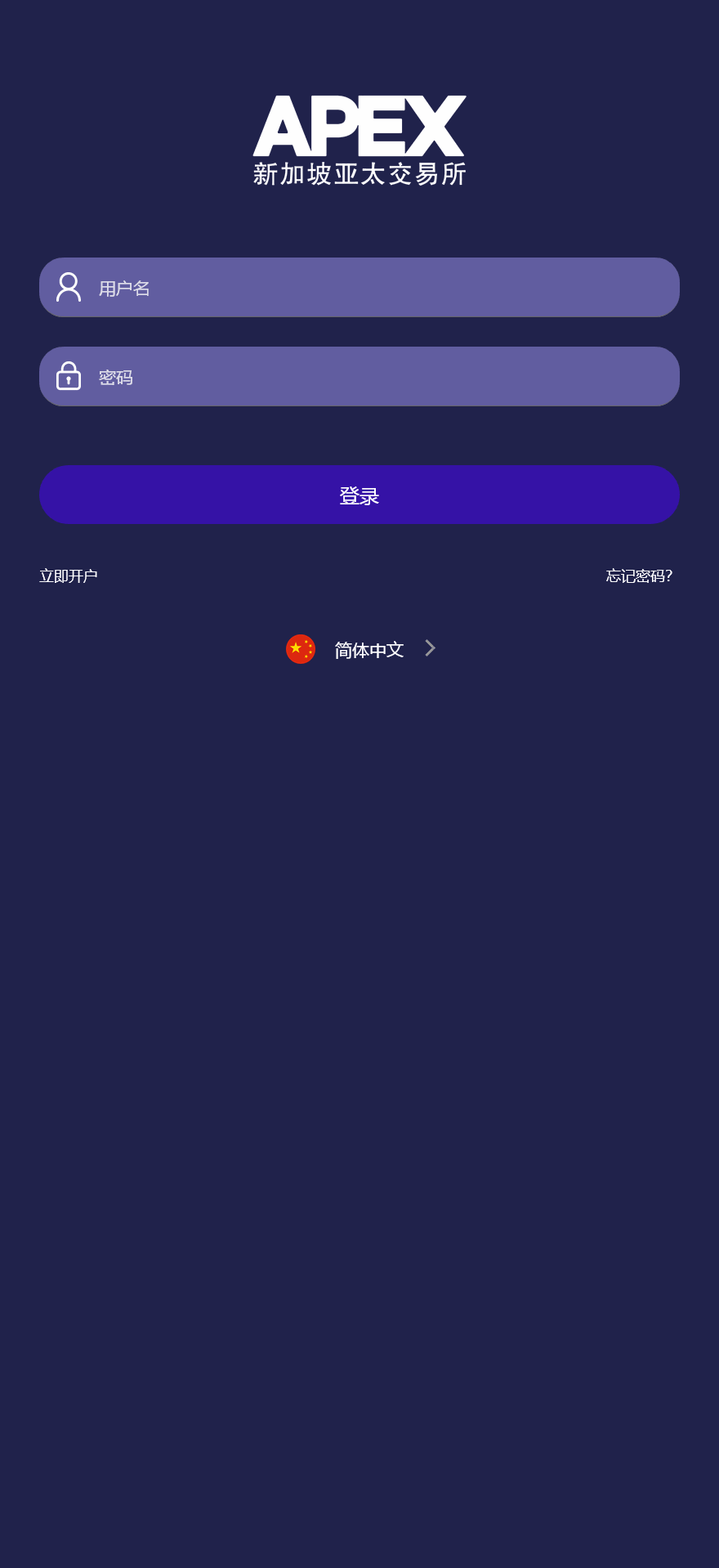Viewport: 719px width, 1568px height.
Task: Switch language via 简体中文 option
Action: click(x=368, y=648)
